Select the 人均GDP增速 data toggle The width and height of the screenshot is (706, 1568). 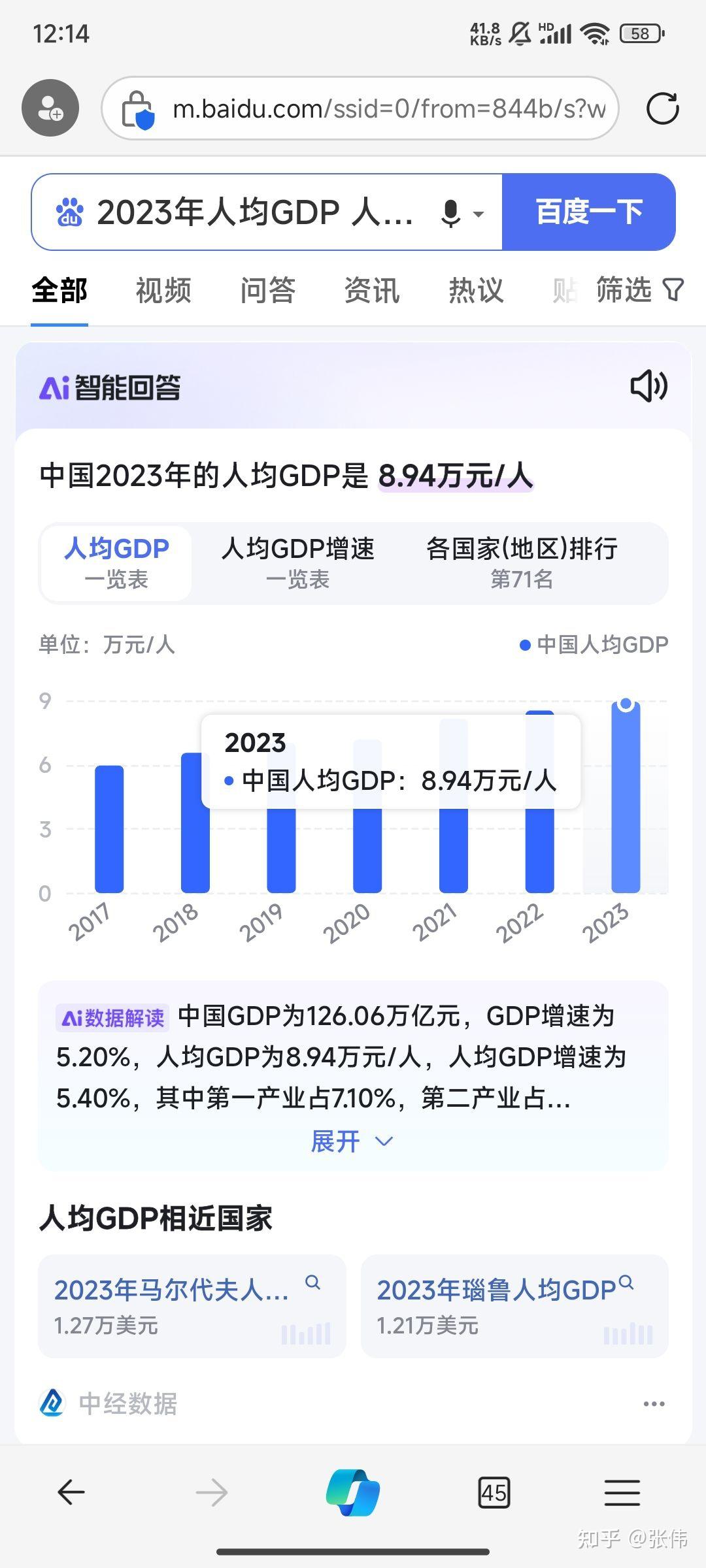[x=298, y=562]
